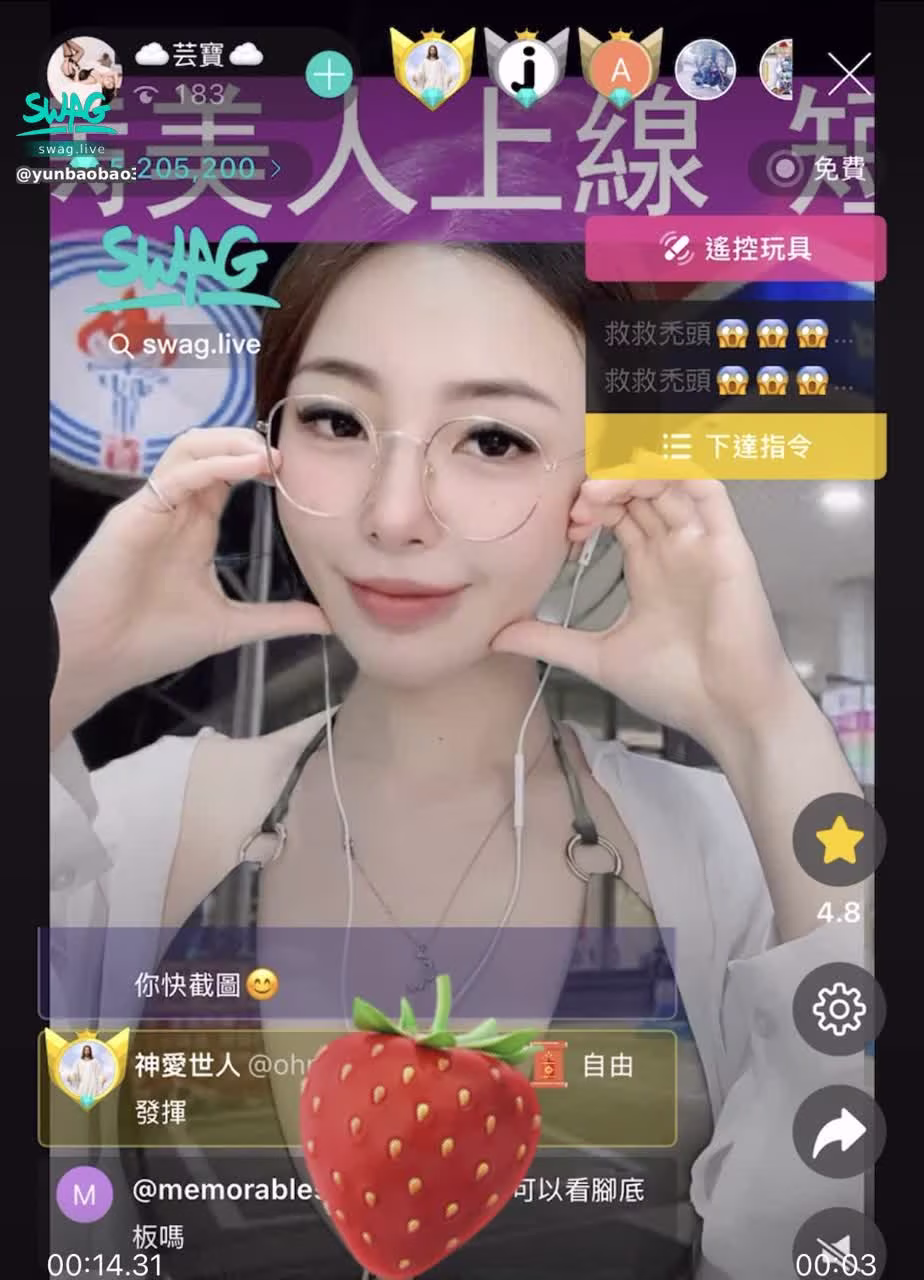Image resolution: width=924 pixels, height=1280 pixels.
Task: Close the live stream with X
Action: [x=849, y=74]
